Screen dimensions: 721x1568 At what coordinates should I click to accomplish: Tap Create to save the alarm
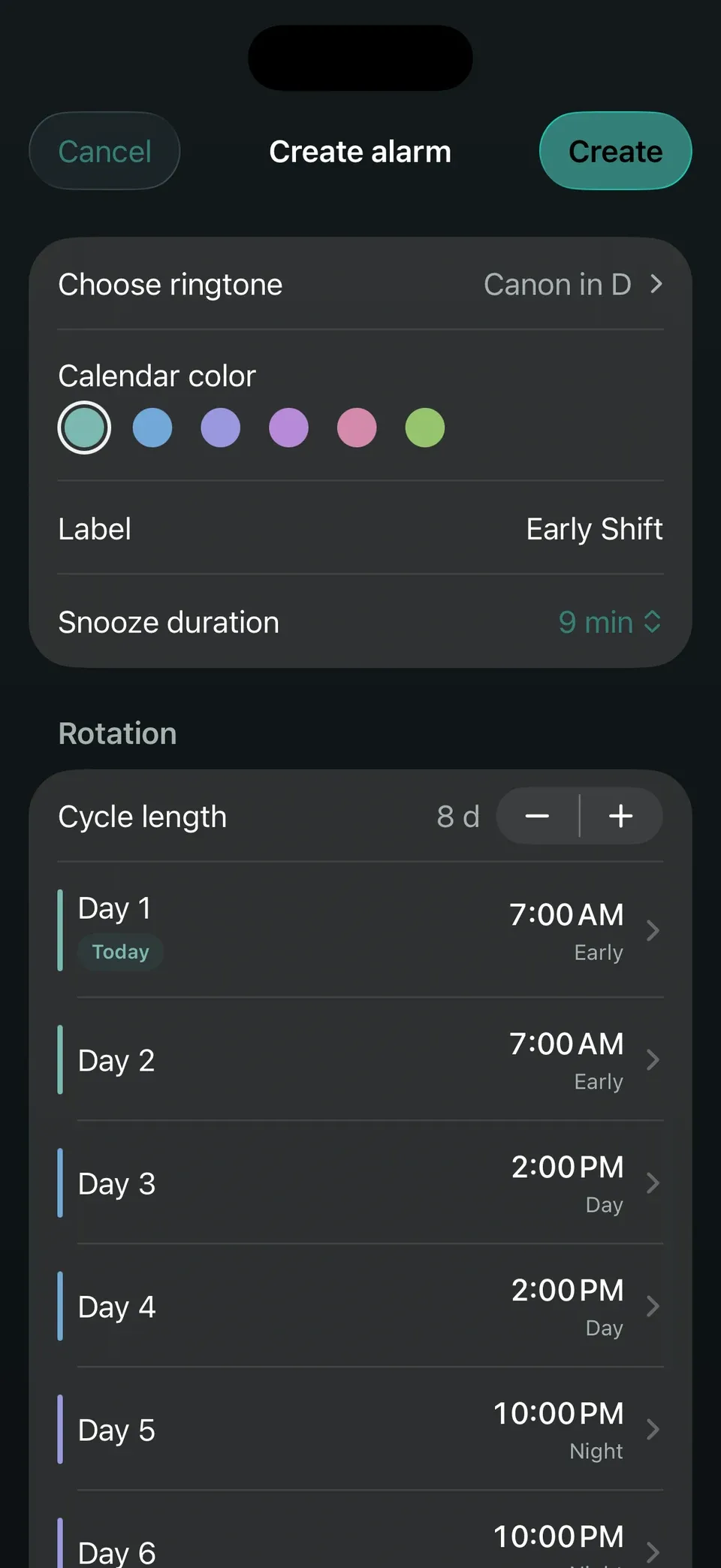pos(615,151)
